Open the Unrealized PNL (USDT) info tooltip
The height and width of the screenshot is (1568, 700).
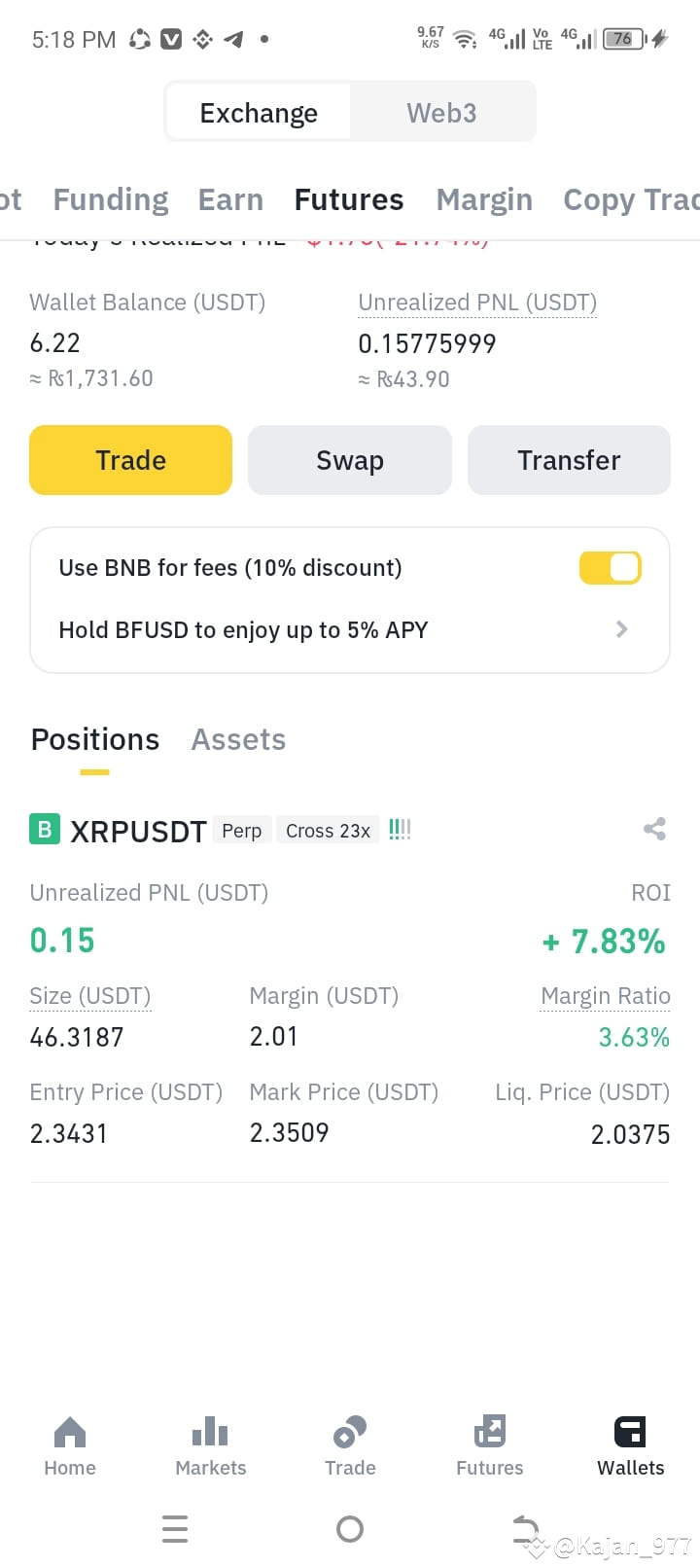pyautogui.click(x=477, y=302)
